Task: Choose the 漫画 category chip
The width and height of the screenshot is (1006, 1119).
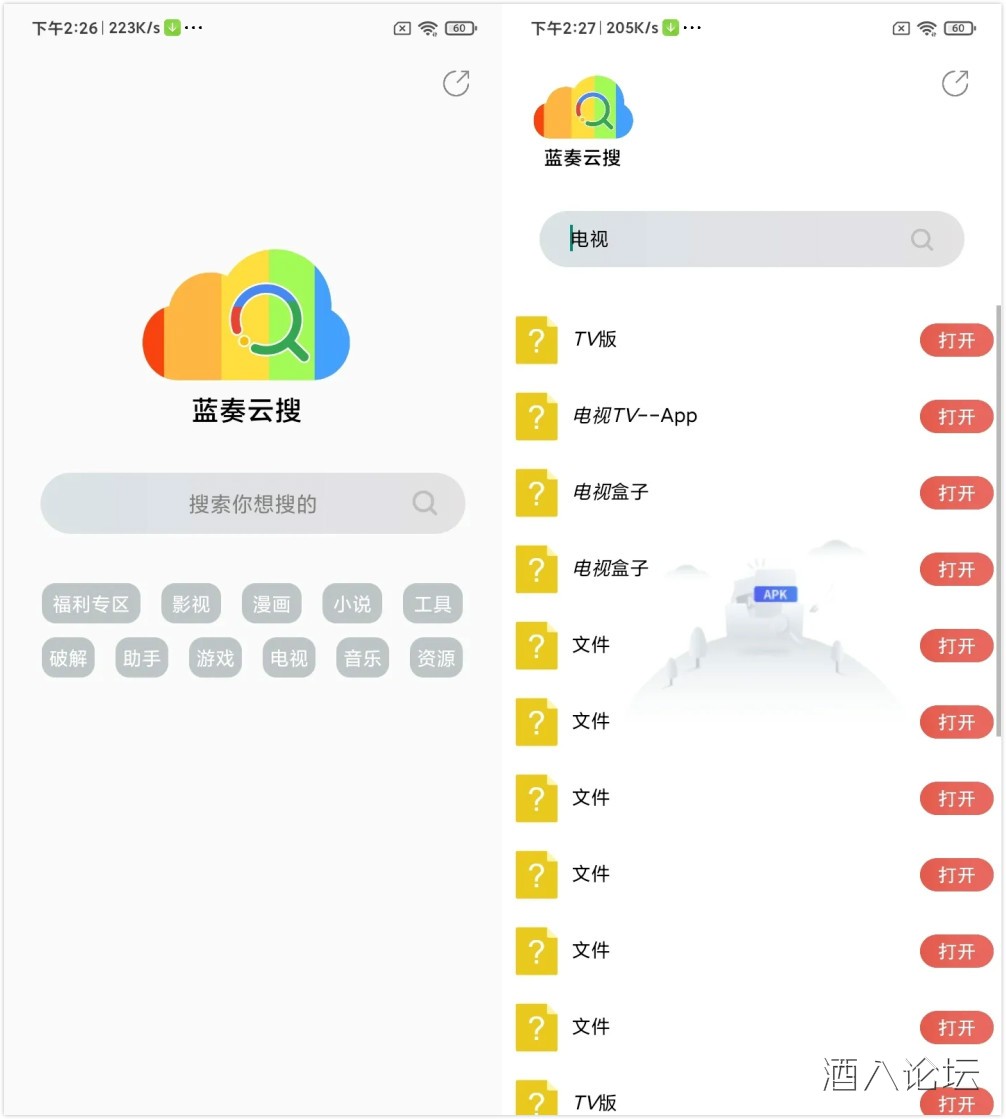Action: point(272,604)
